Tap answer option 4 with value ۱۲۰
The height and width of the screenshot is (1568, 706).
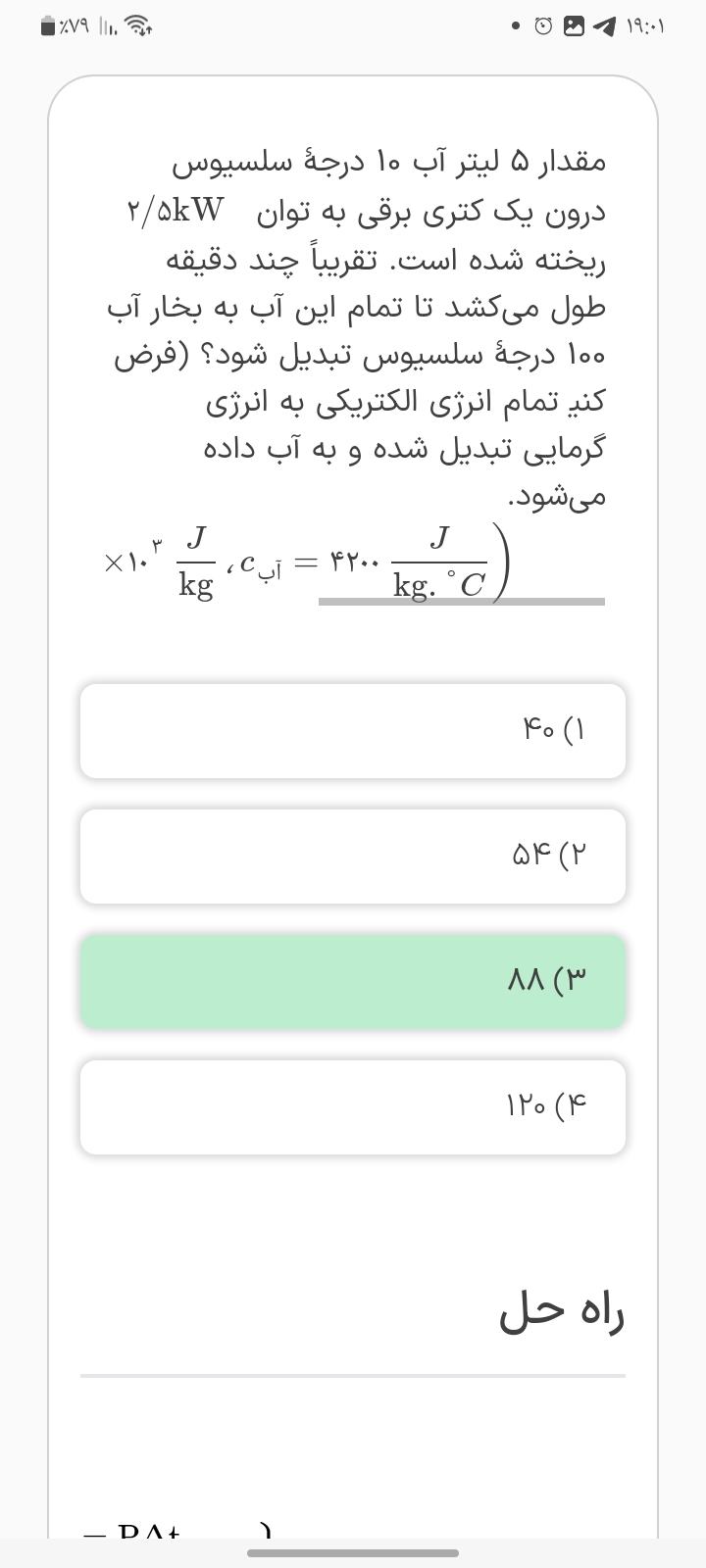pos(353,1107)
